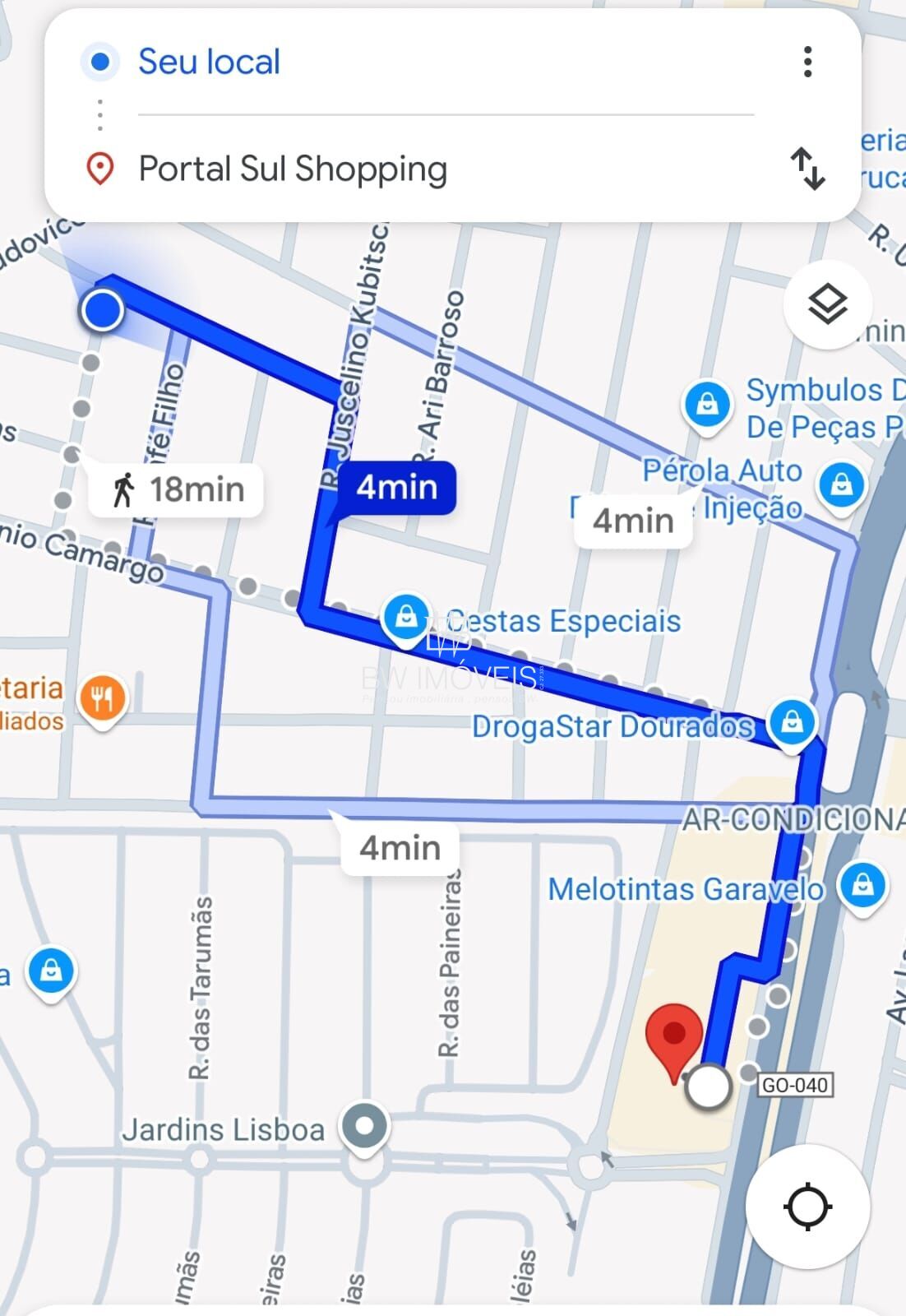The image size is (906, 1316).
Task: Edit the Seu local origin field
Action: [209, 61]
